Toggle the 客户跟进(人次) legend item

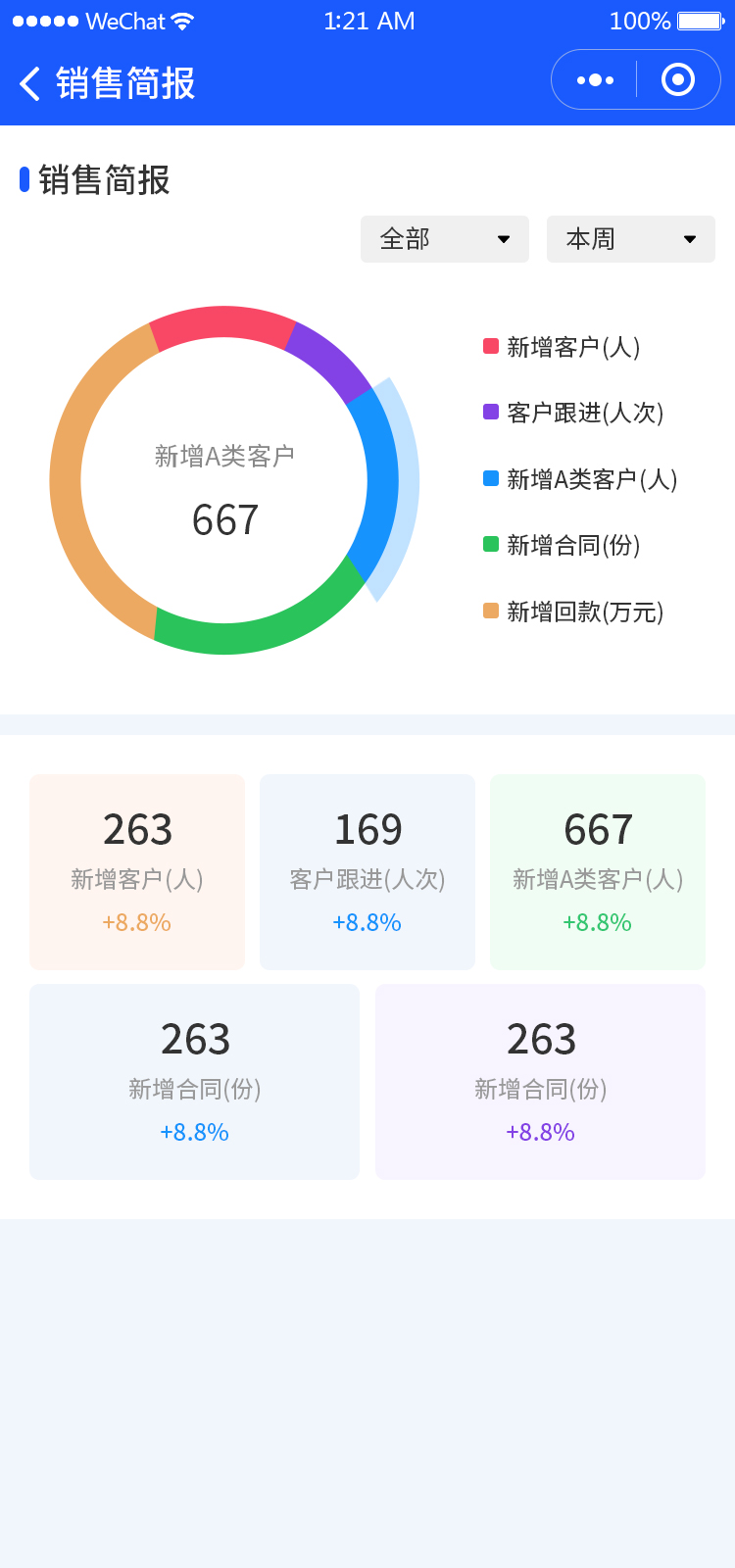click(568, 413)
